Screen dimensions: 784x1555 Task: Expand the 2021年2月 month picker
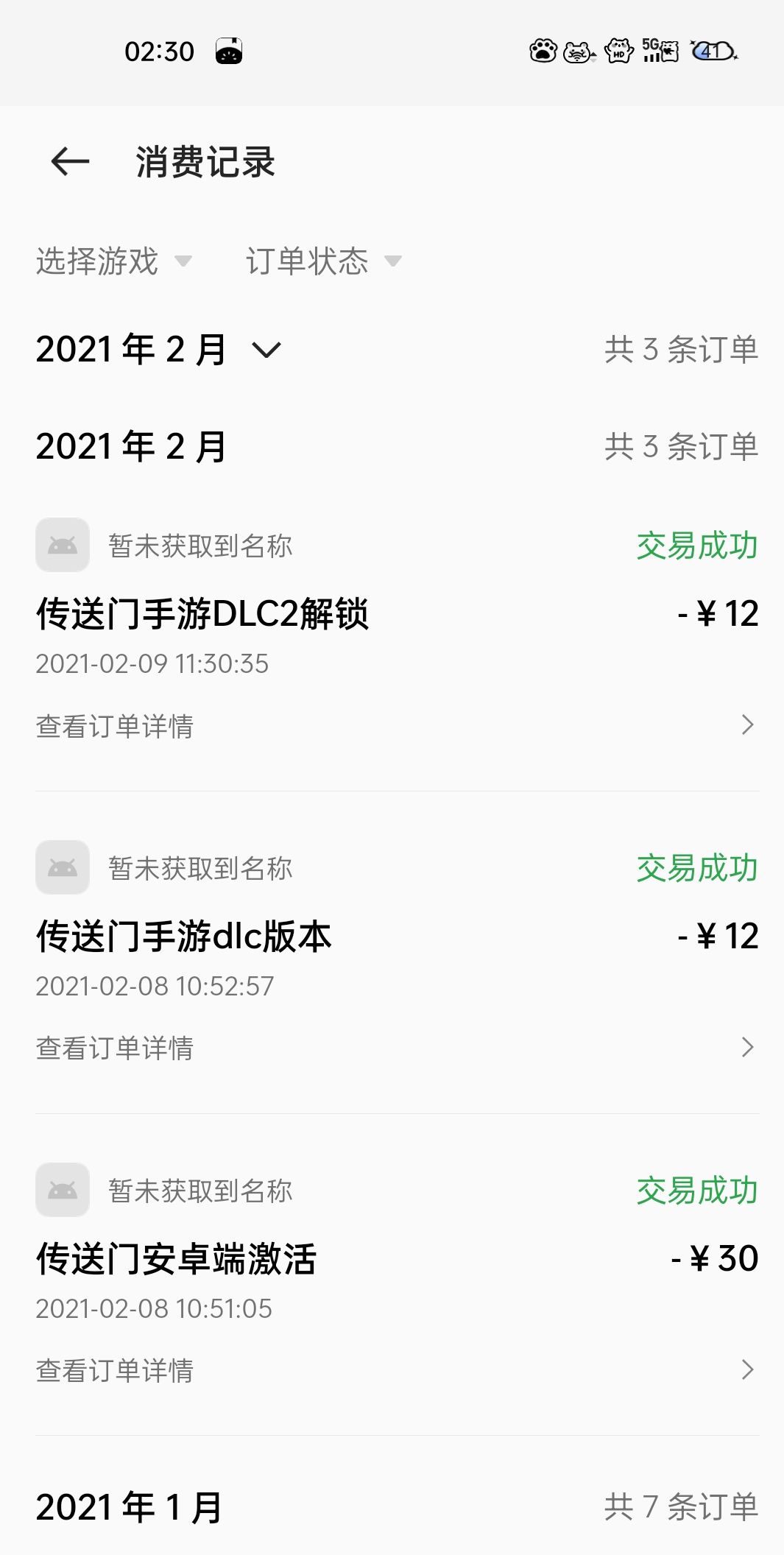[x=158, y=349]
